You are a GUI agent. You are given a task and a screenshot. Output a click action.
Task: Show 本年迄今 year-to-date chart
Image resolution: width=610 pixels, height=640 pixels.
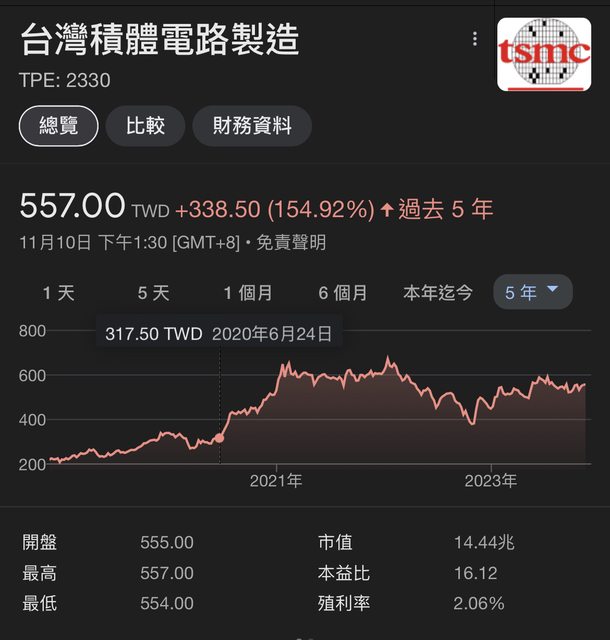point(438,293)
